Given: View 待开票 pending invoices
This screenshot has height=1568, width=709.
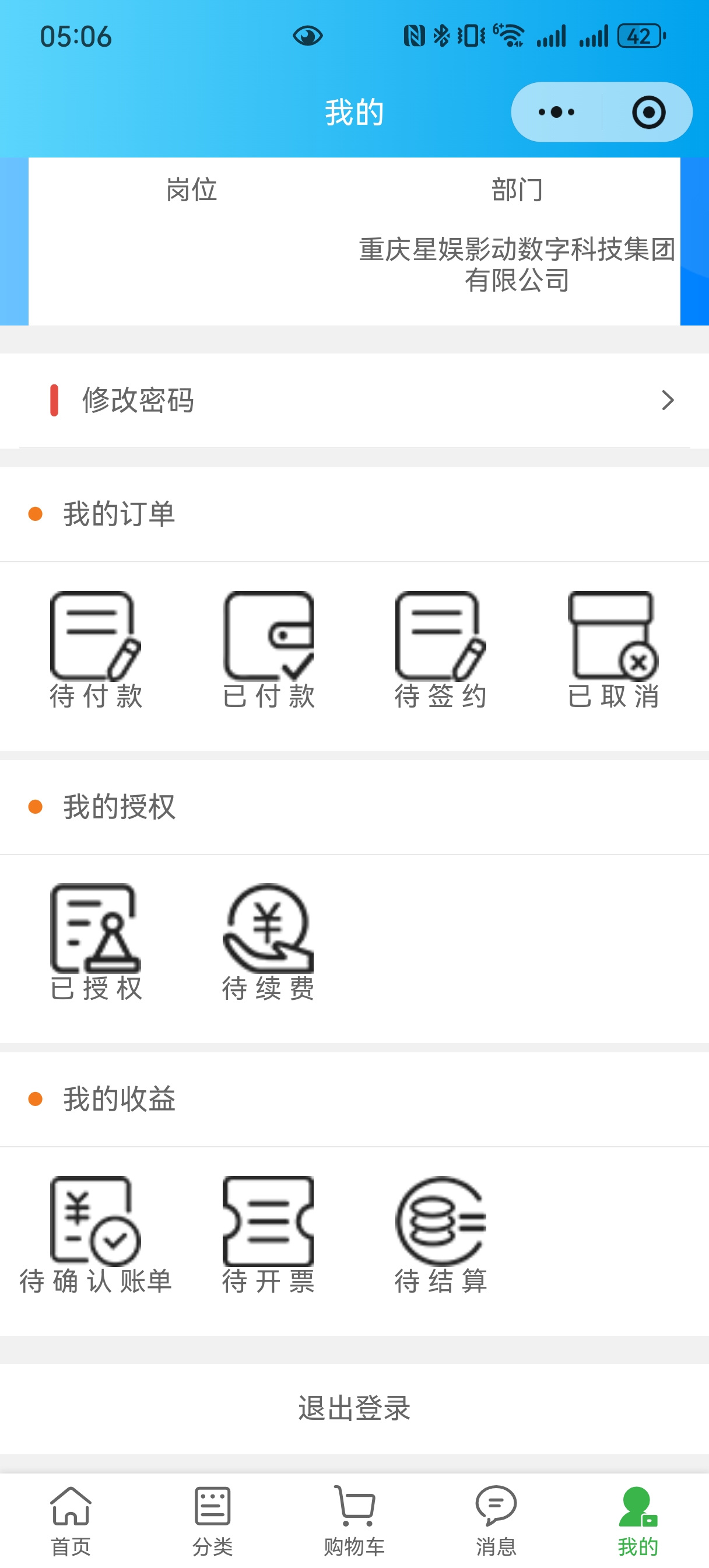Looking at the screenshot, I should (268, 1234).
